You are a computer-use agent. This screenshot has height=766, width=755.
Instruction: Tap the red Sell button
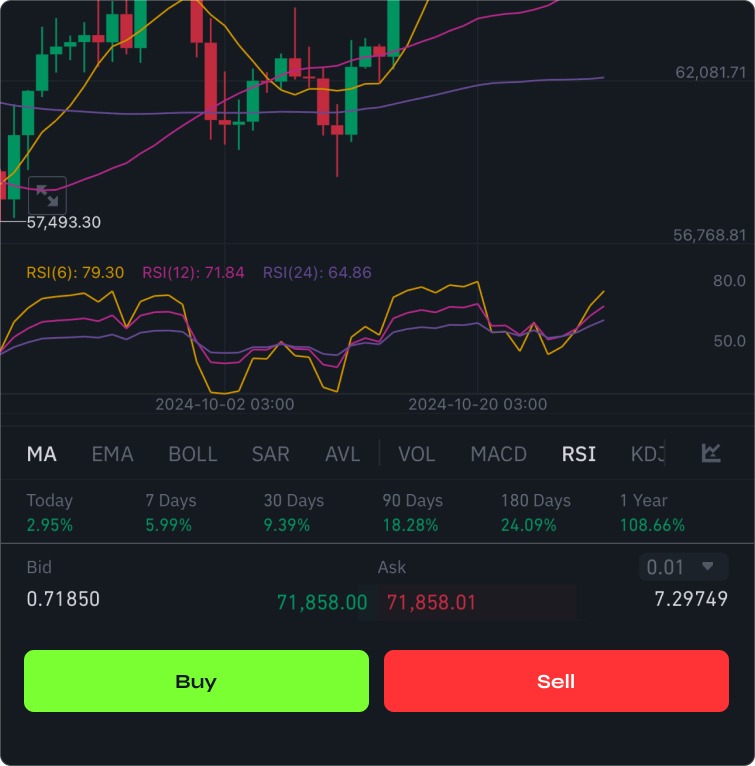coord(556,681)
